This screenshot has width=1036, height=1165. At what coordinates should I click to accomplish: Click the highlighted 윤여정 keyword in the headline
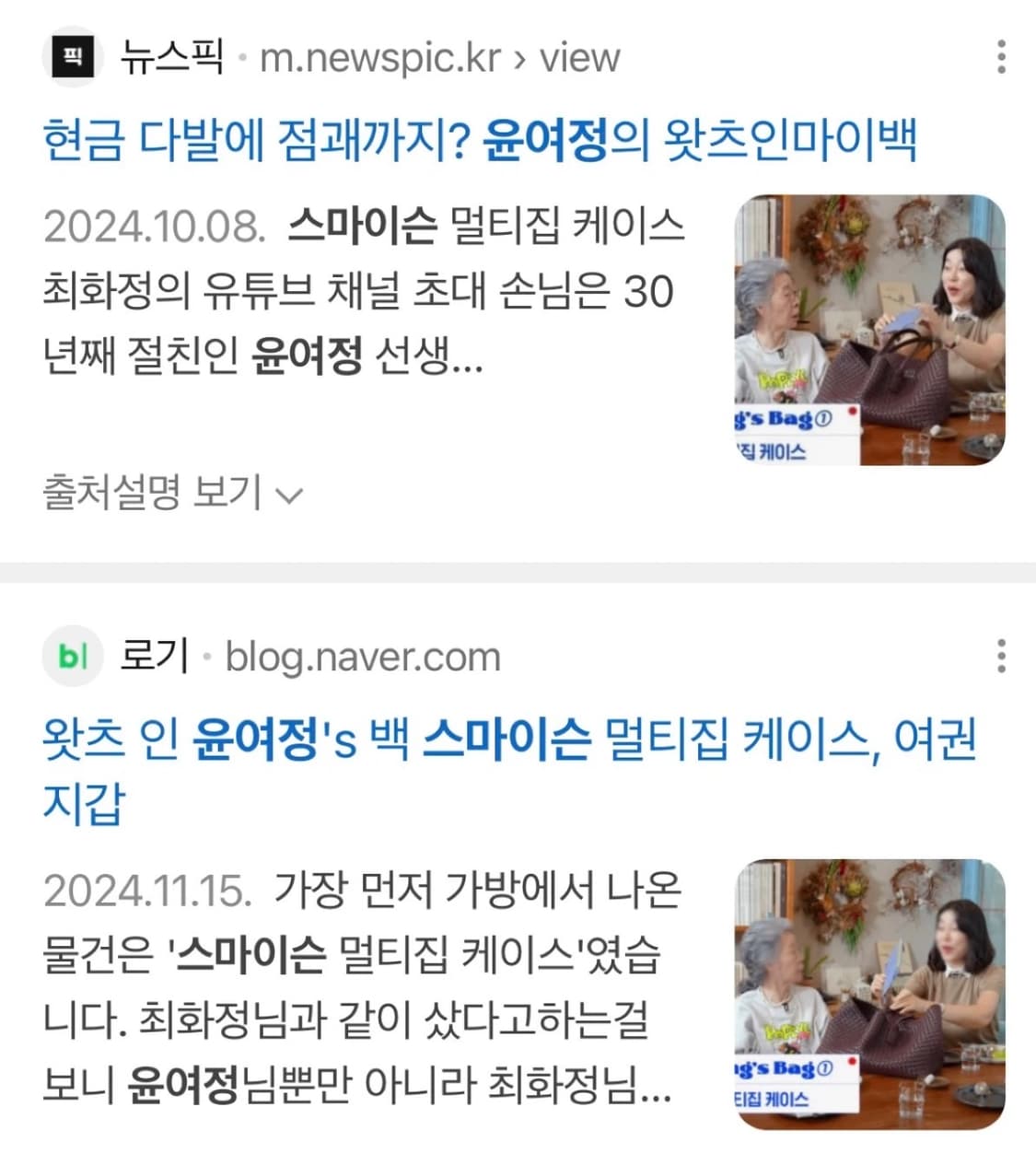tap(548, 140)
